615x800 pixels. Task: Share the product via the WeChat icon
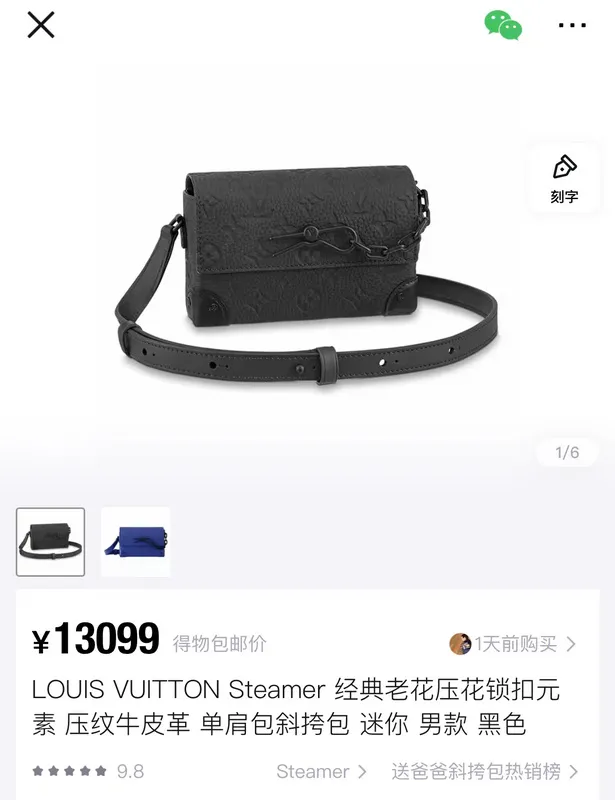[x=503, y=25]
